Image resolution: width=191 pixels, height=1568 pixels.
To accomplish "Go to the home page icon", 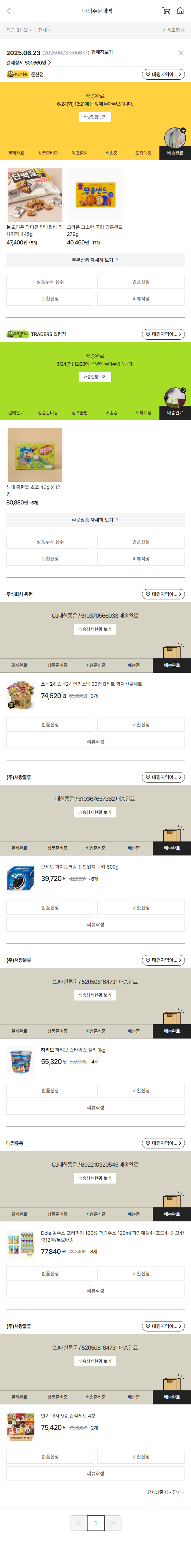I will [180, 11].
